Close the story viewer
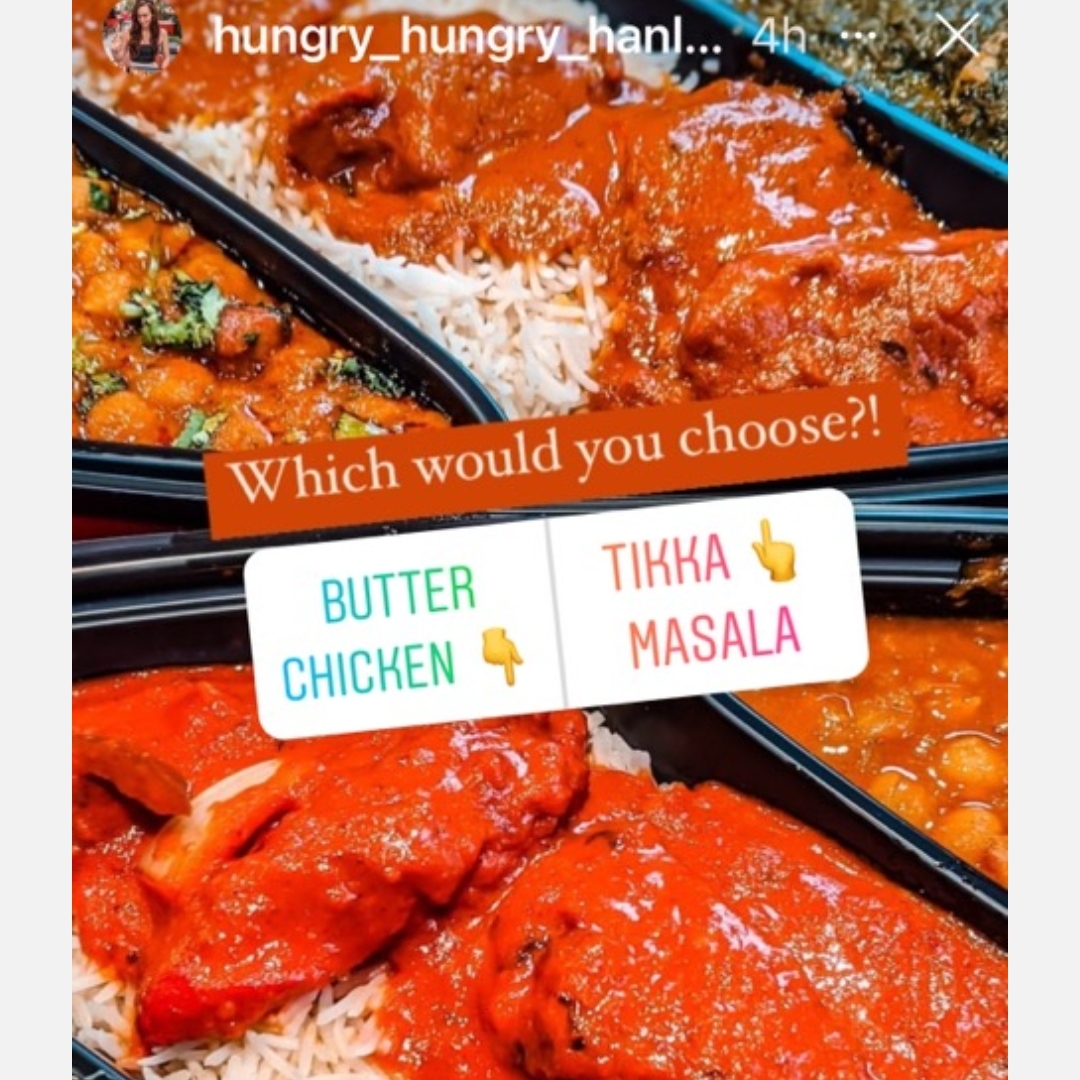This screenshot has height=1080, width=1080. pyautogui.click(x=956, y=37)
